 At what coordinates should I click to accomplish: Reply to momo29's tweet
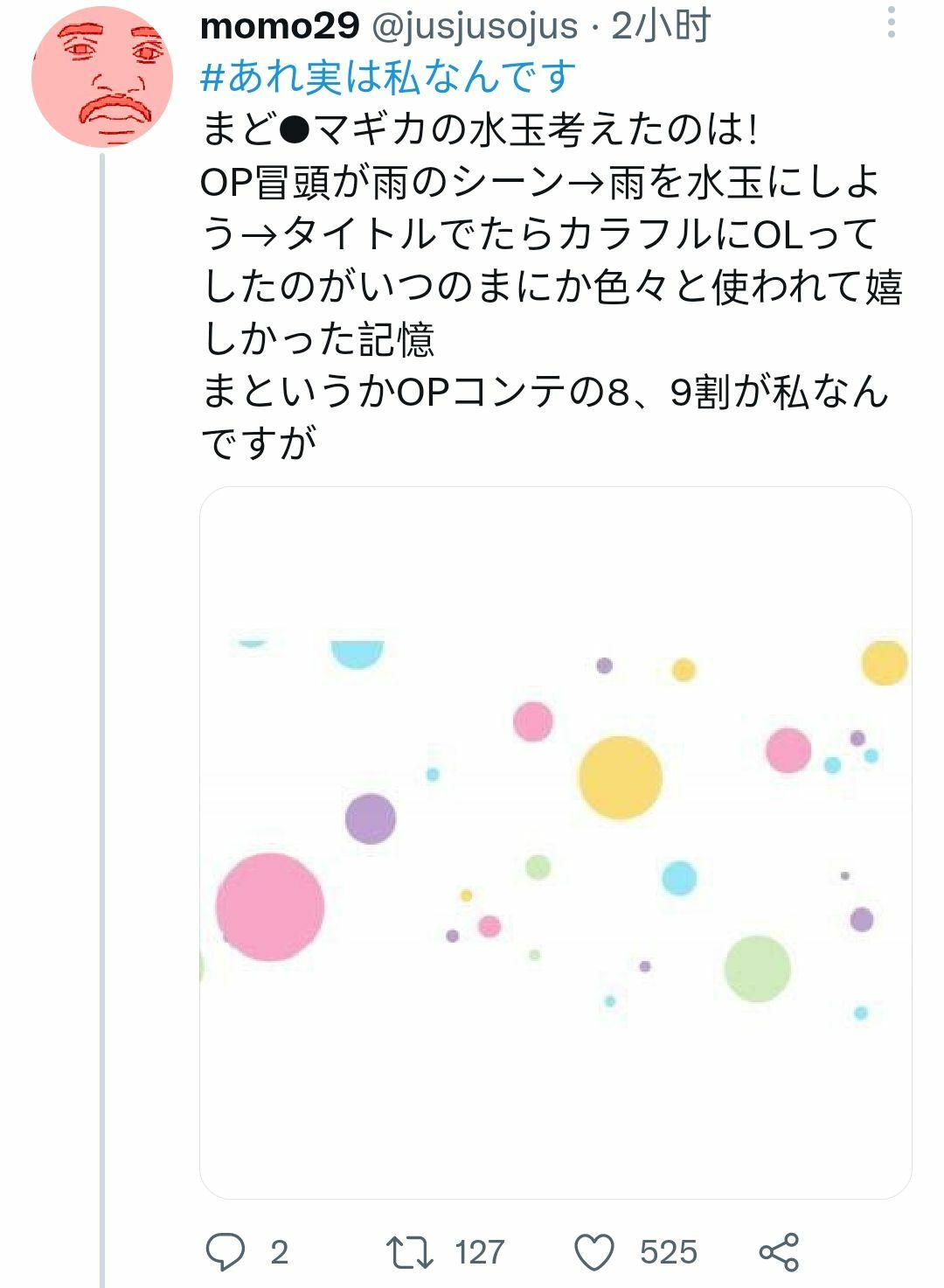(x=226, y=1252)
